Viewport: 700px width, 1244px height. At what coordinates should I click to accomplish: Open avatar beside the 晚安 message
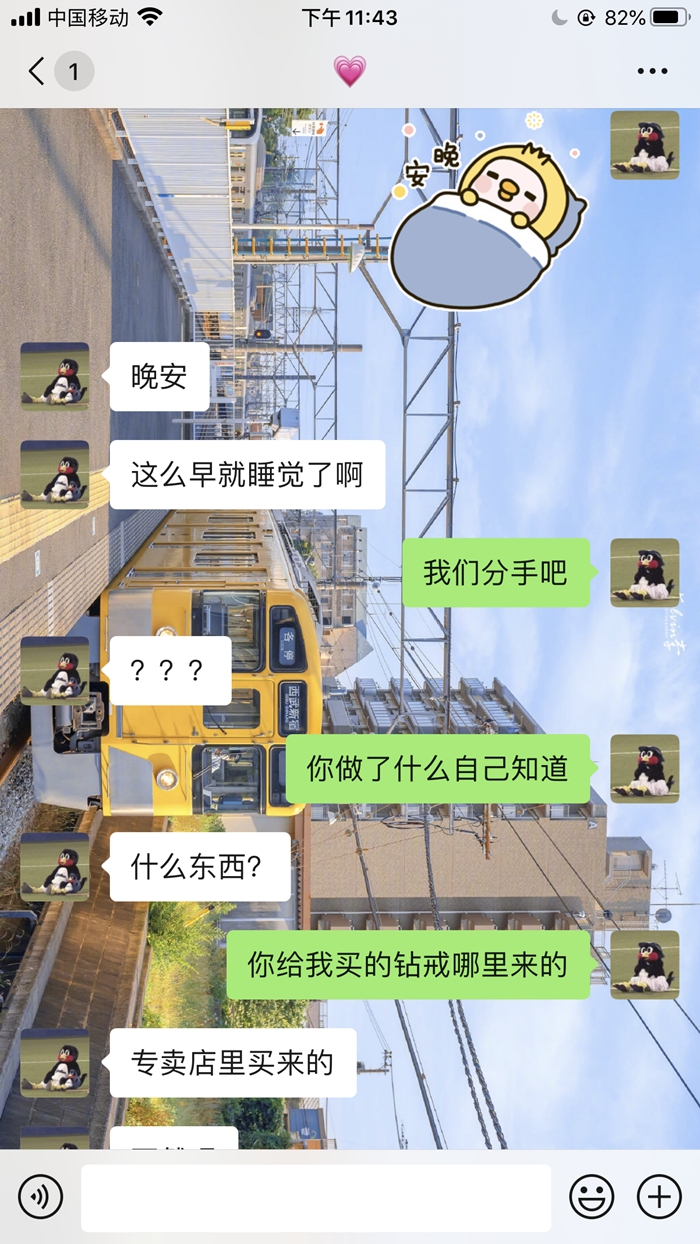[55, 377]
